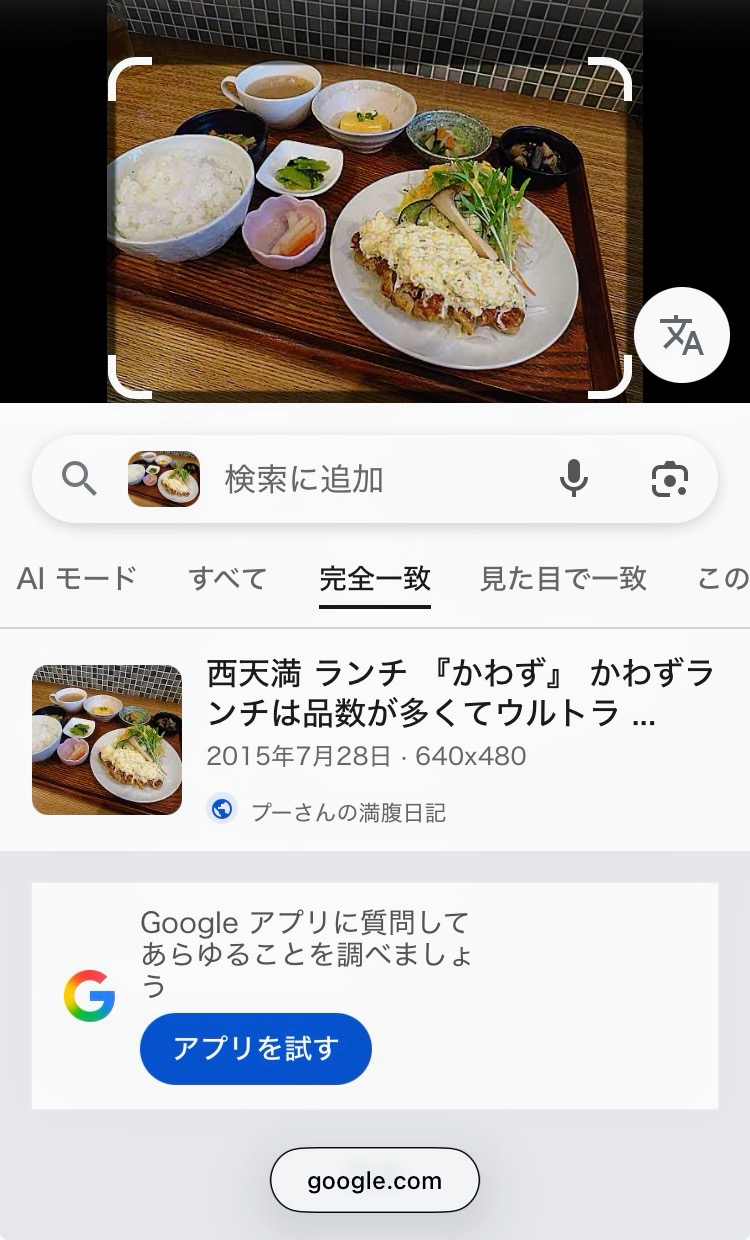Screen dimensions: 750x1240
Task: Start voice search with the microphone
Action: (x=574, y=479)
